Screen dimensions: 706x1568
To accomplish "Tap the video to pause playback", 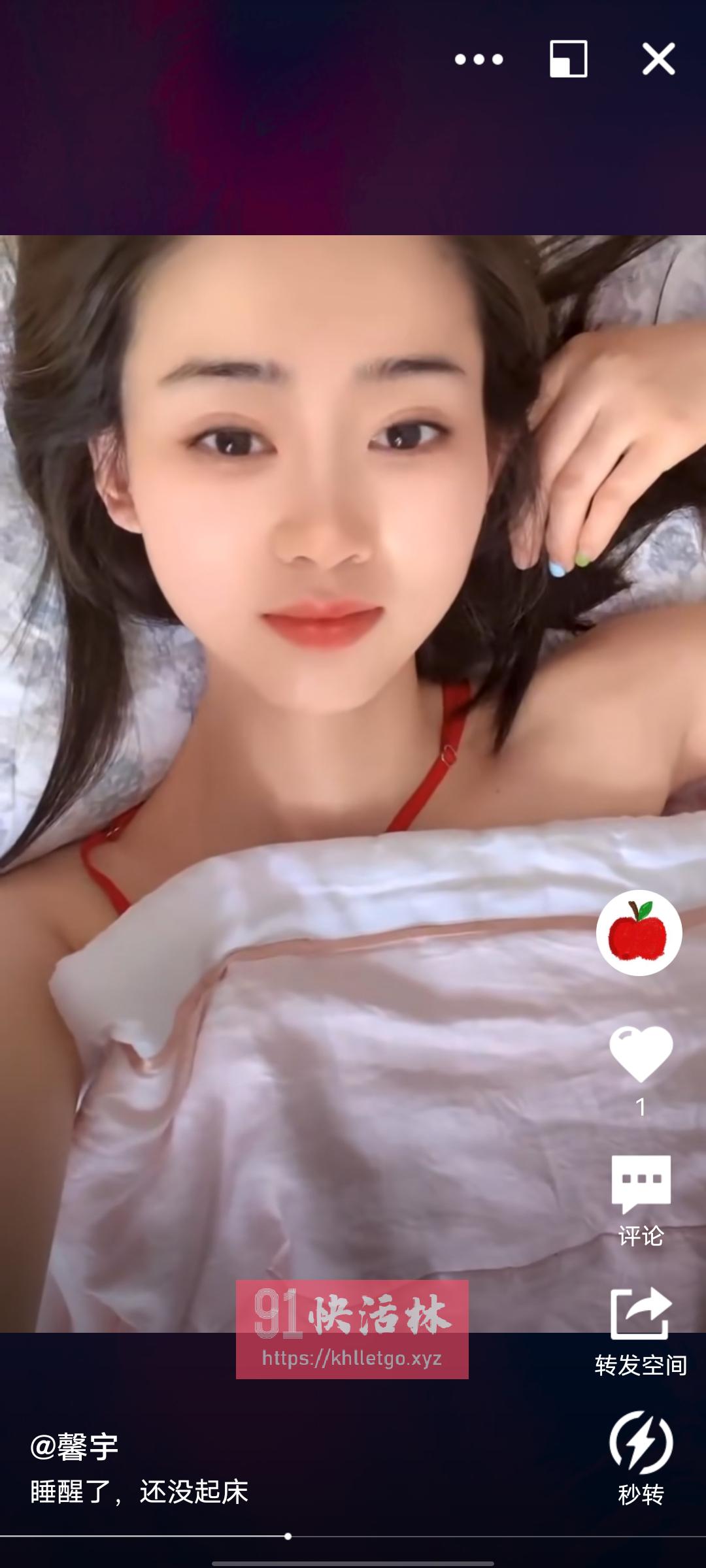I will point(294,784).
